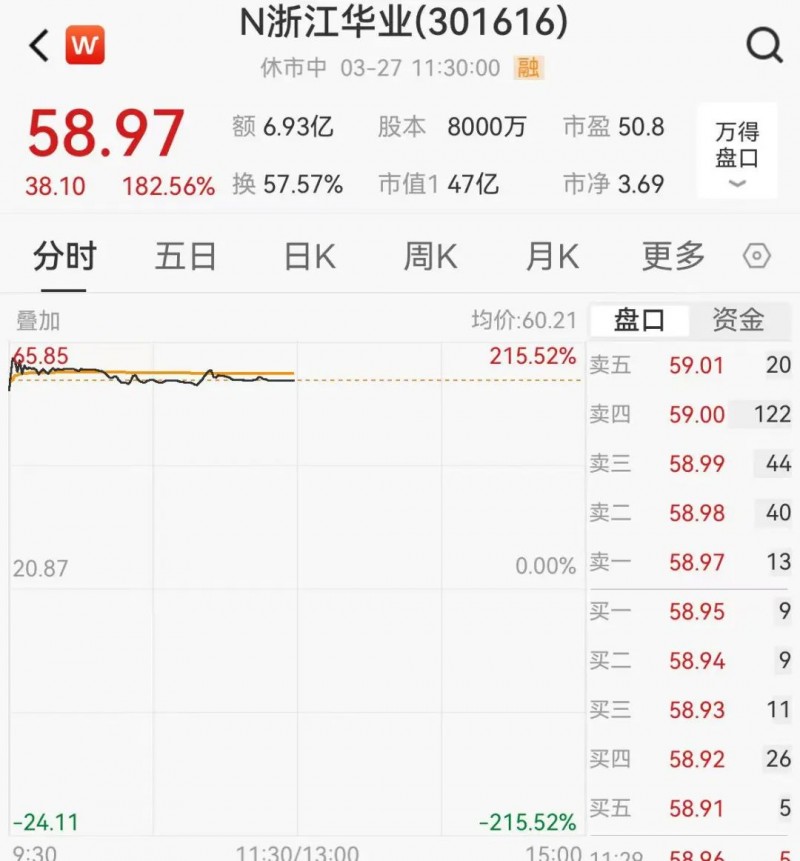This screenshot has height=861, width=800.
Task: Show the 周K chart
Action: (430, 257)
